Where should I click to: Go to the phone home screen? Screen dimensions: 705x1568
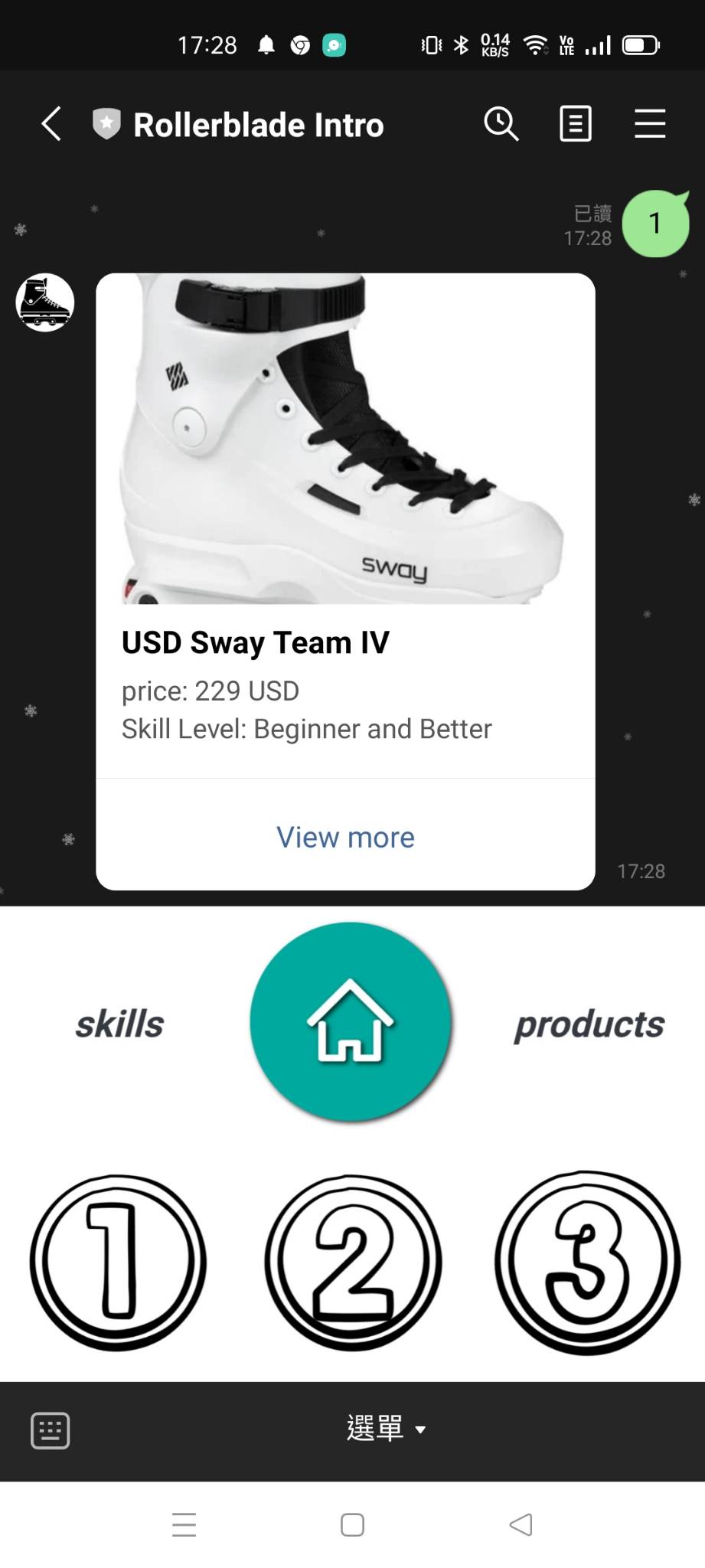(352, 1524)
